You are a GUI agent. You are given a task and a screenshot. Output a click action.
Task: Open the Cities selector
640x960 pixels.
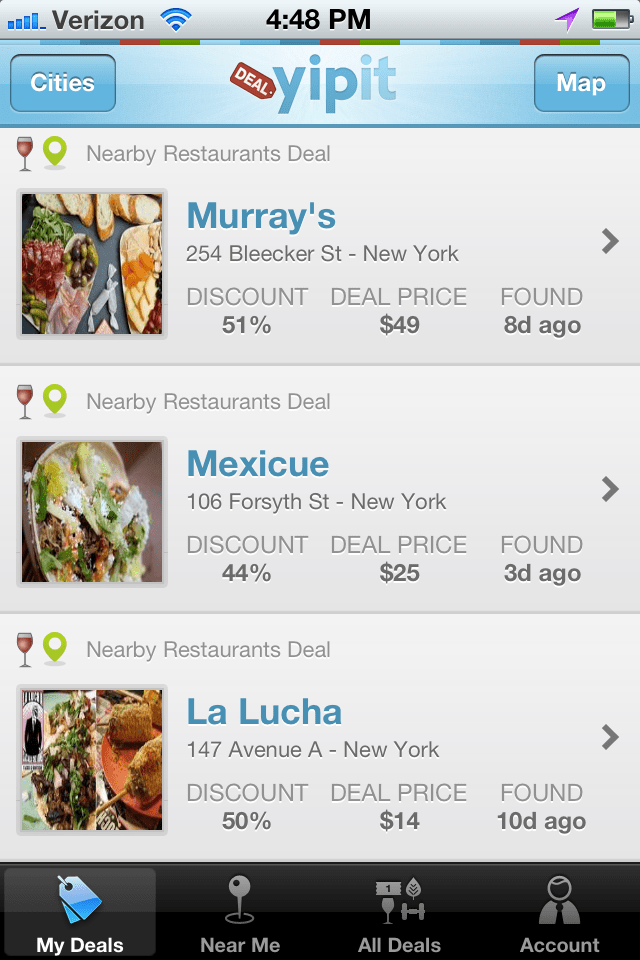[63, 83]
